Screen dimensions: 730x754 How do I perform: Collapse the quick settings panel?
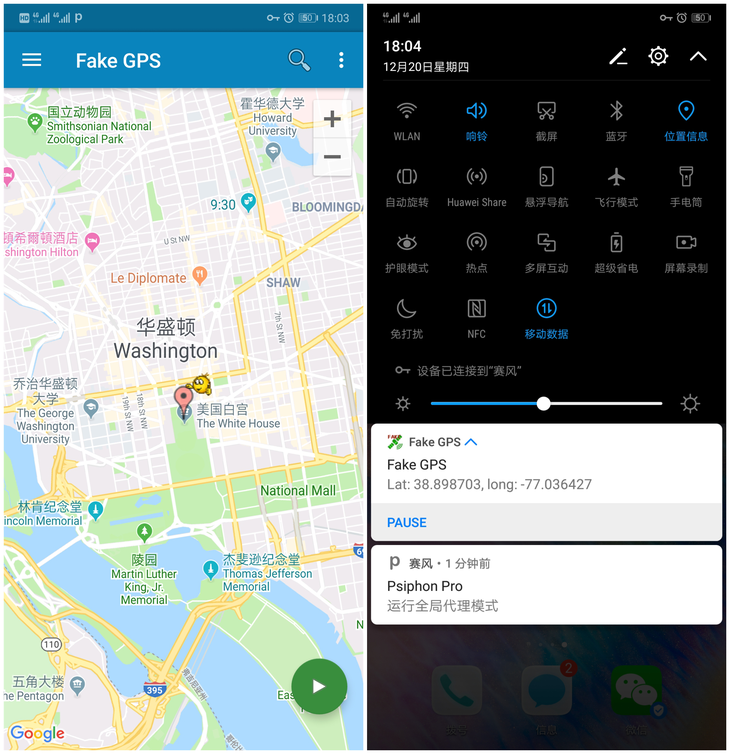[x=698, y=57]
